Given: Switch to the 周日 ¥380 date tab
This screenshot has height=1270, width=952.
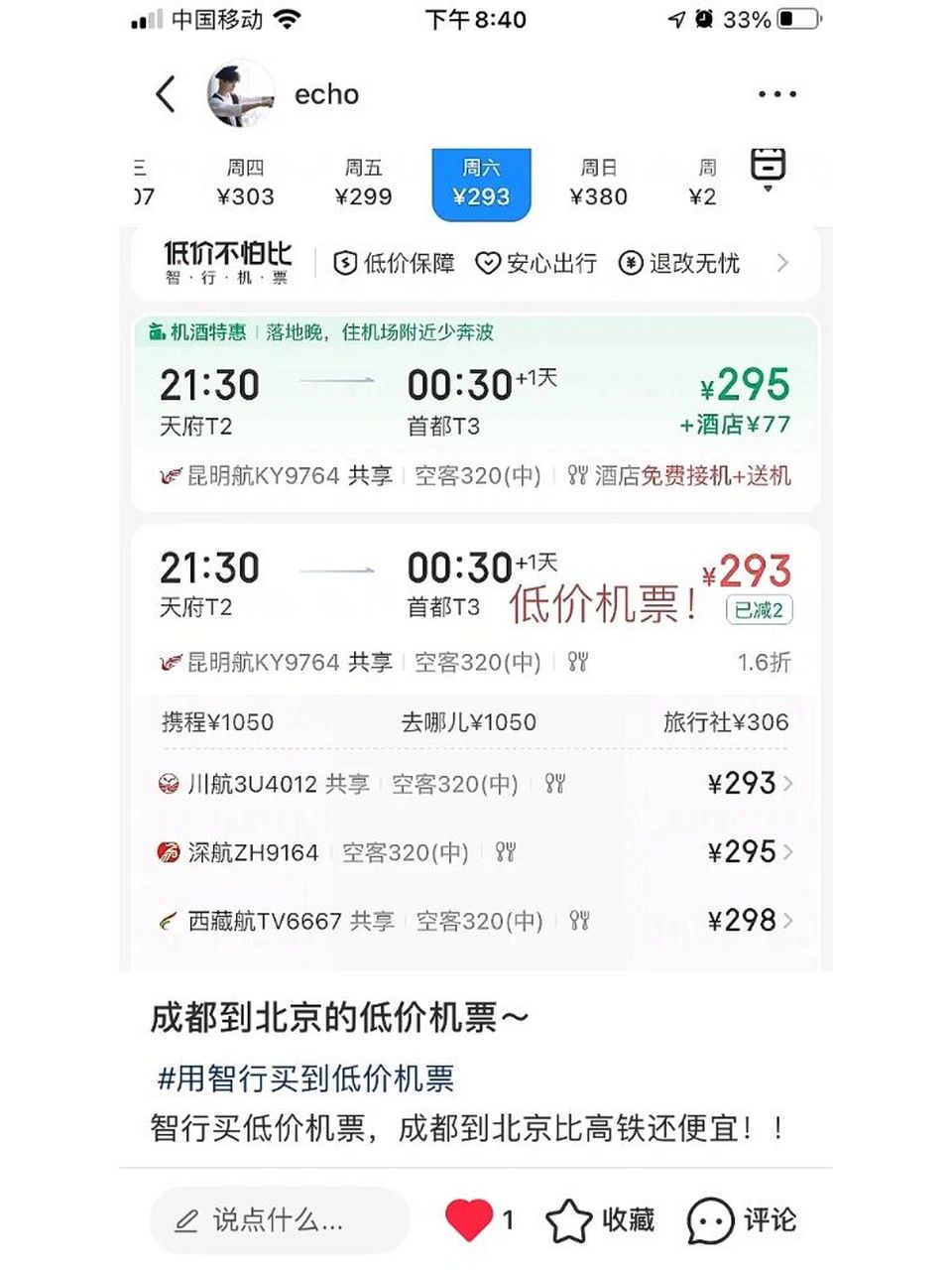Looking at the screenshot, I should pyautogui.click(x=600, y=182).
